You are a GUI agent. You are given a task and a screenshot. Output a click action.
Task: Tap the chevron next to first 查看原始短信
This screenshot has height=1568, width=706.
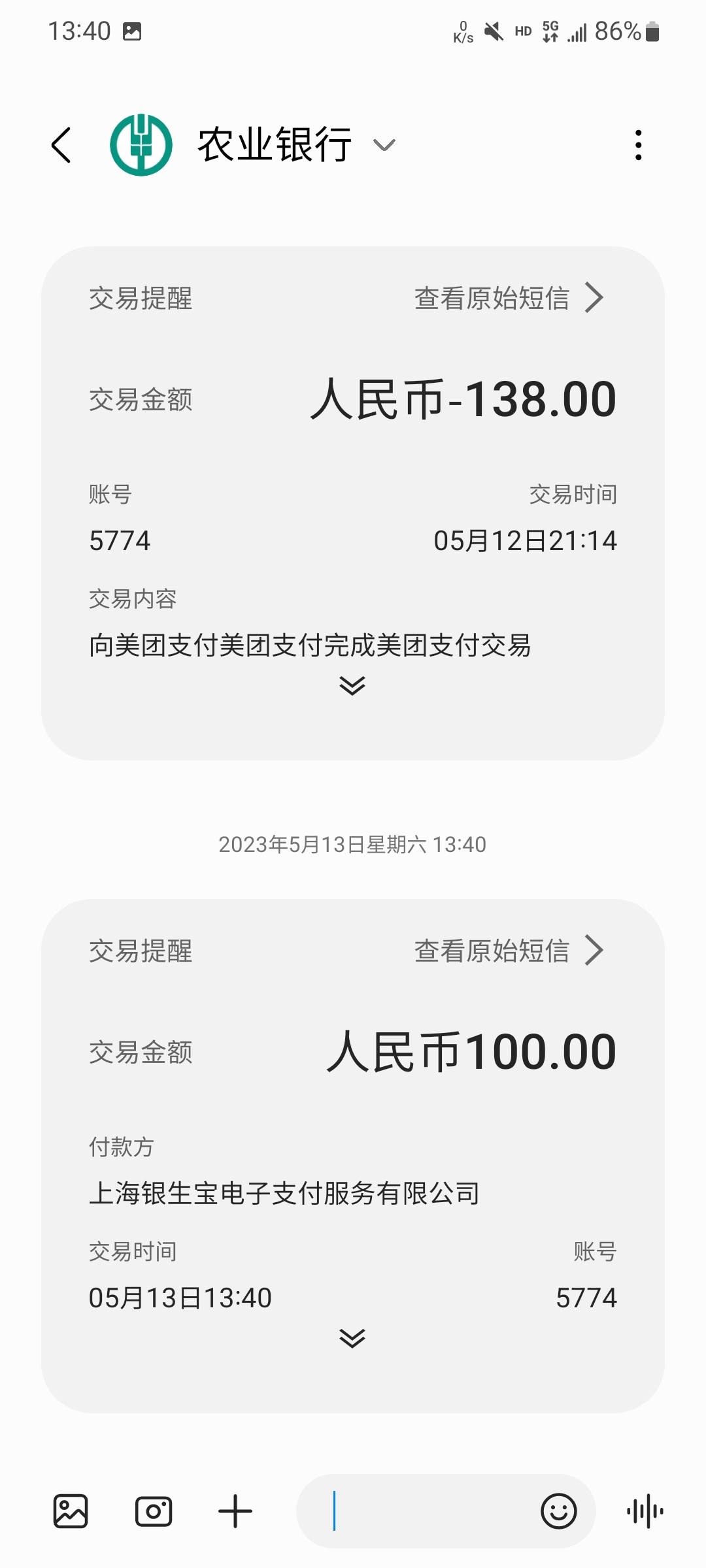pyautogui.click(x=596, y=298)
